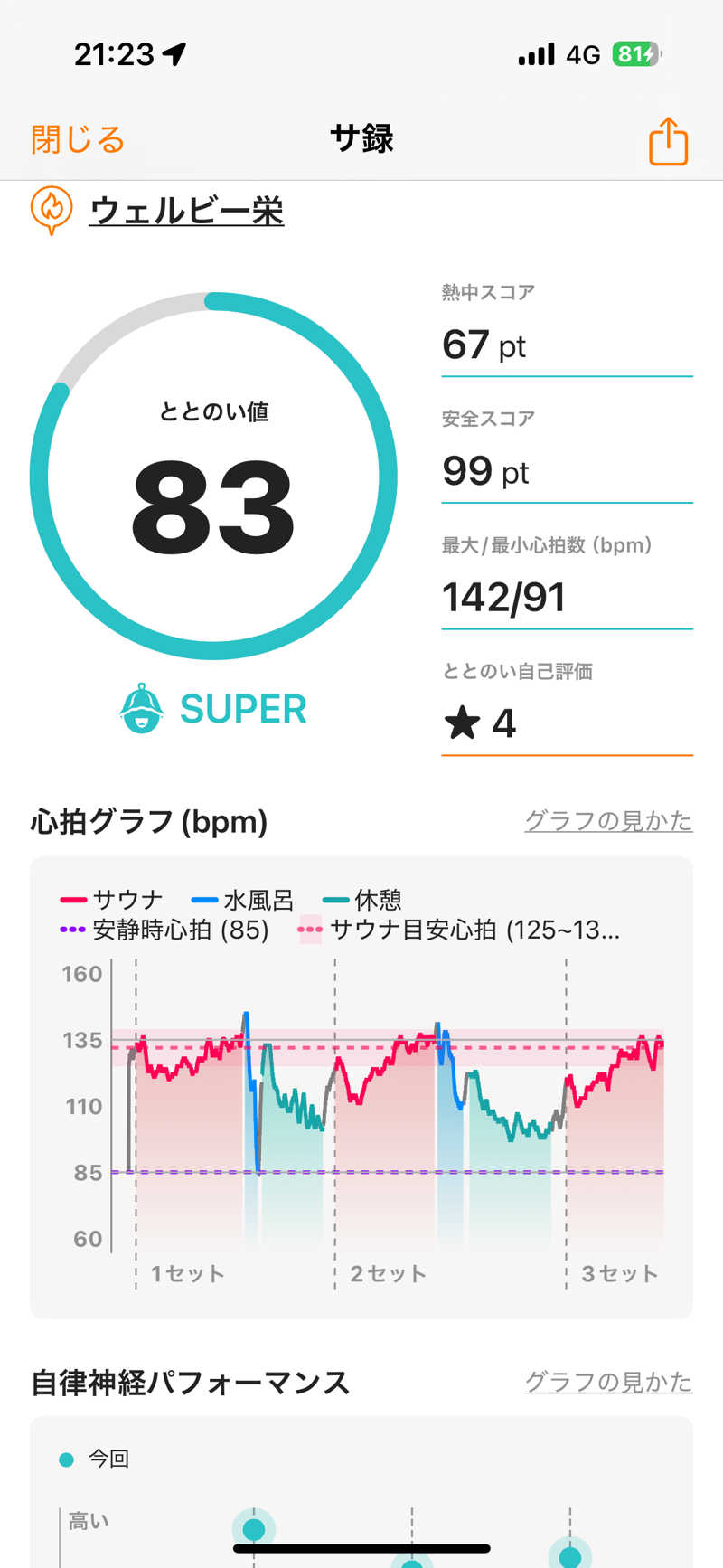Select the 休憩 teal legend icon
The image size is (723, 1568).
(334, 899)
